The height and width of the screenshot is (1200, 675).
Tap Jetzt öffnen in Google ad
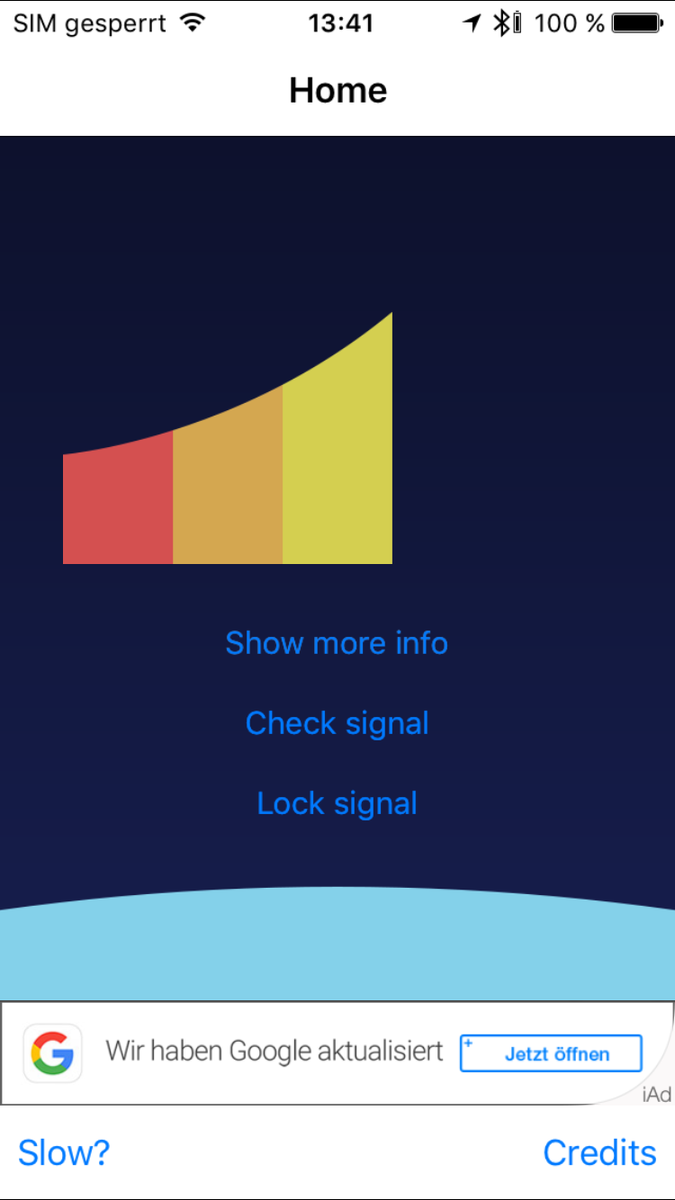point(550,1054)
